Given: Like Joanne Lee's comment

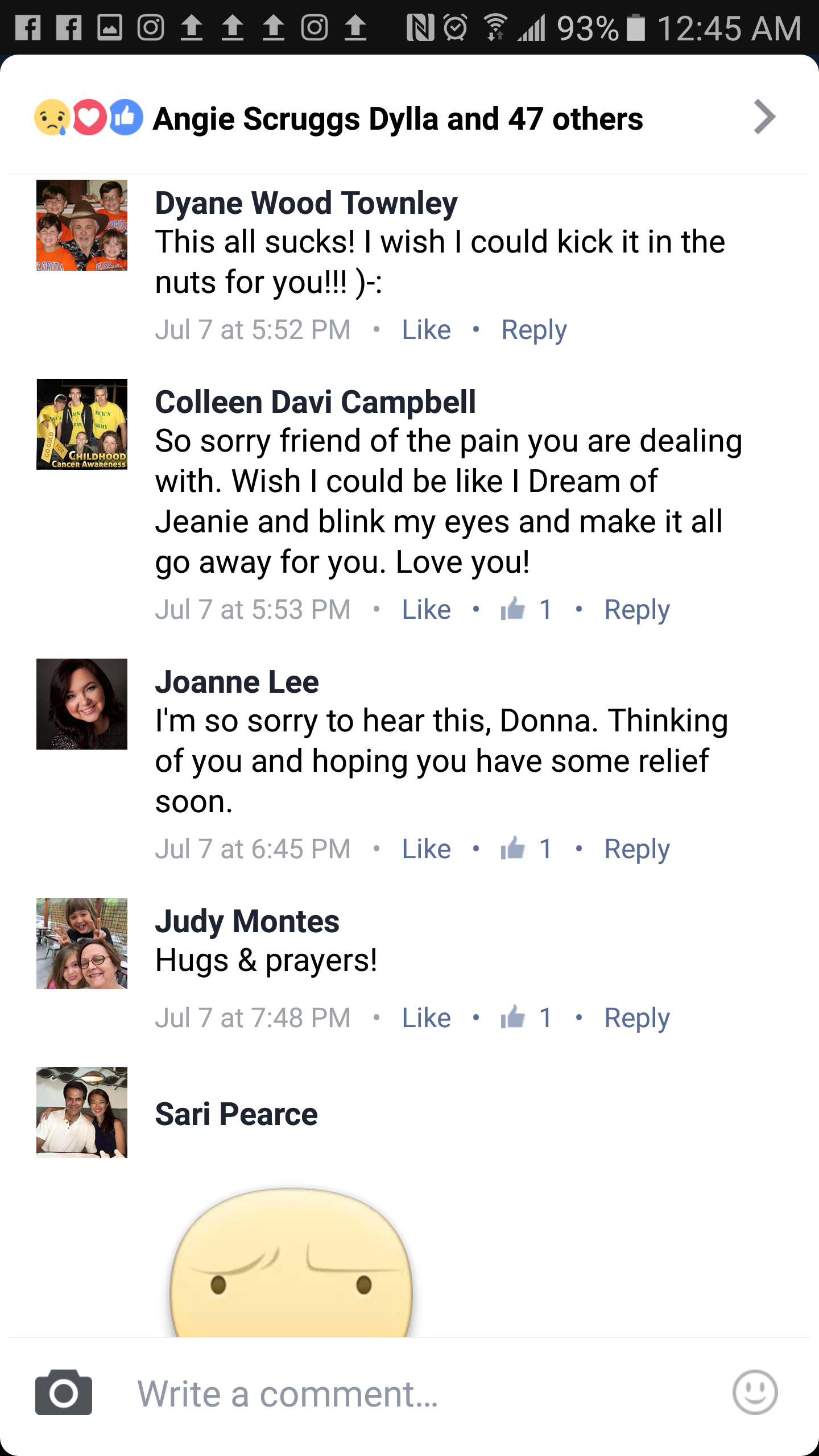Looking at the screenshot, I should coord(426,849).
